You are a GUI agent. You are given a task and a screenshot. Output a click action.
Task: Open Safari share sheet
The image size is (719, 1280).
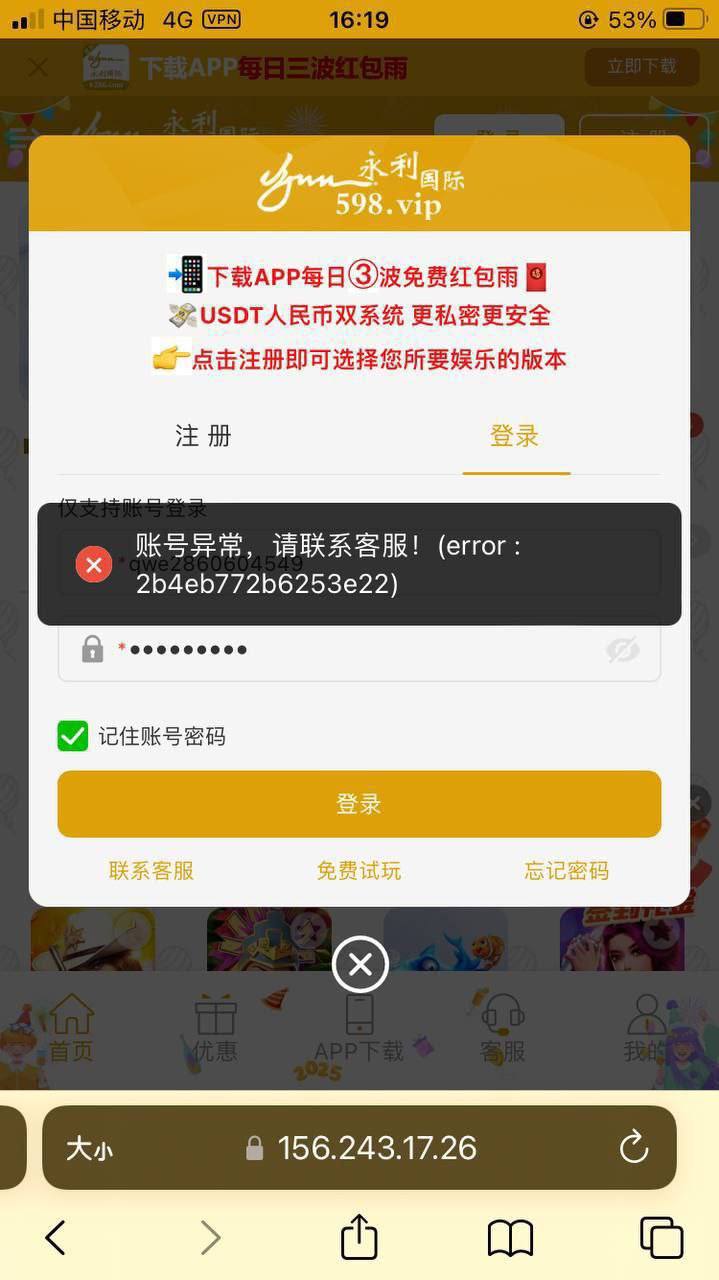(x=359, y=1238)
